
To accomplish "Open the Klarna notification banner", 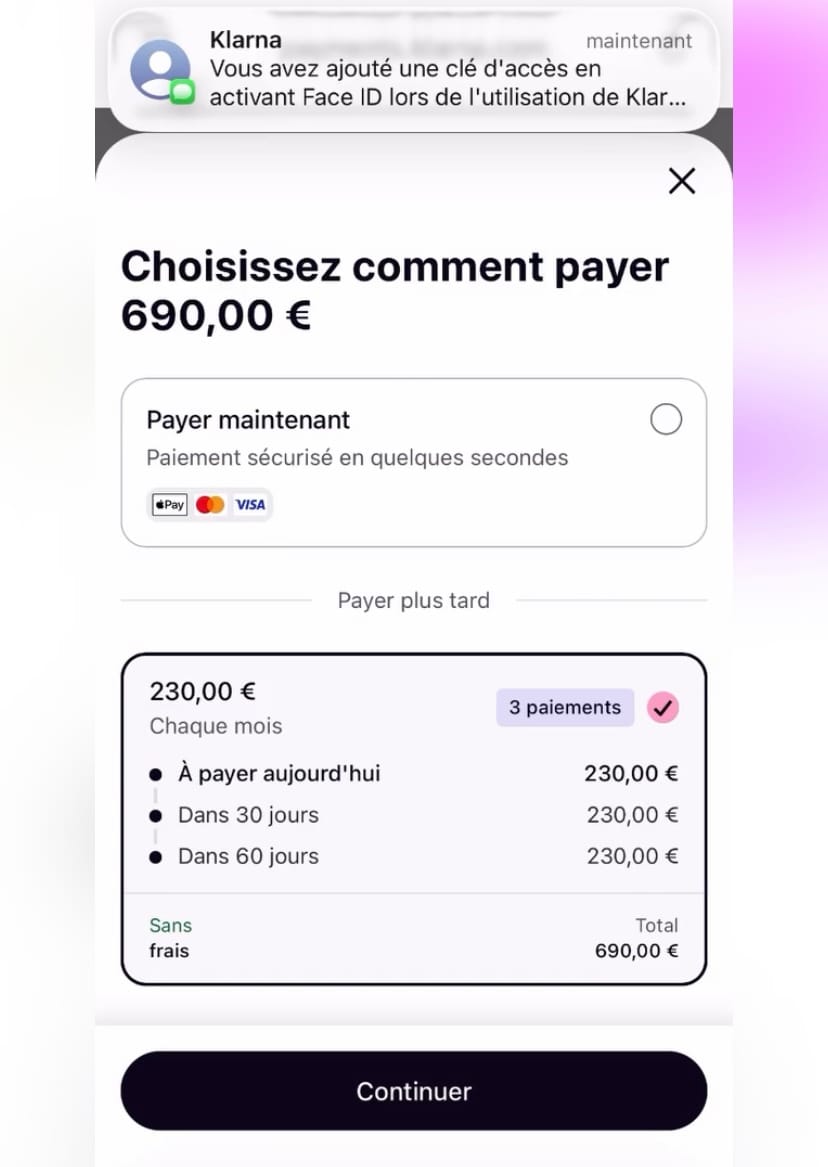I will point(414,69).
